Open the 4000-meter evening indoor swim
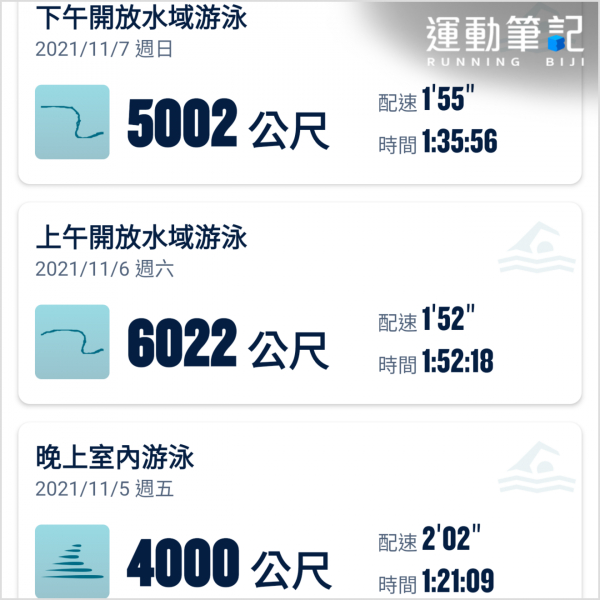 (x=300, y=520)
